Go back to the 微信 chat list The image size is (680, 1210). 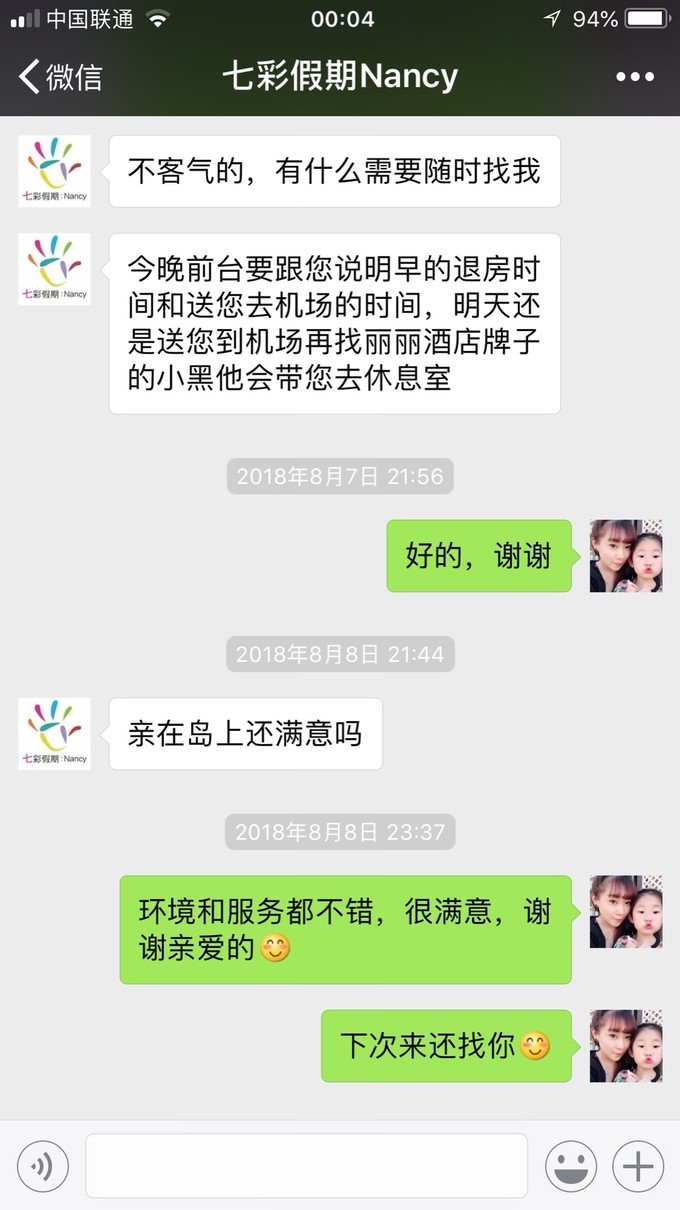tap(60, 77)
